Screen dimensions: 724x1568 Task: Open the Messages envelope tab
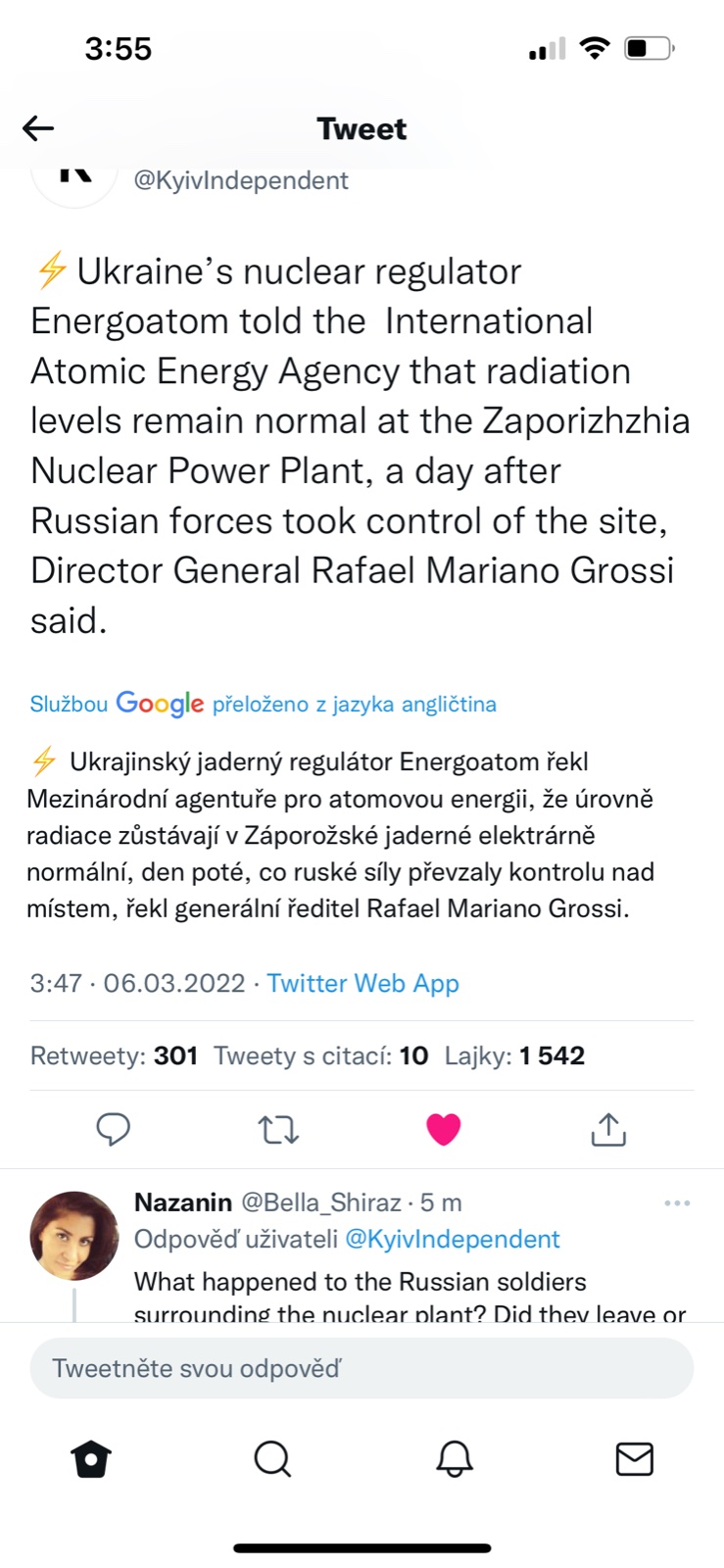(x=634, y=1459)
